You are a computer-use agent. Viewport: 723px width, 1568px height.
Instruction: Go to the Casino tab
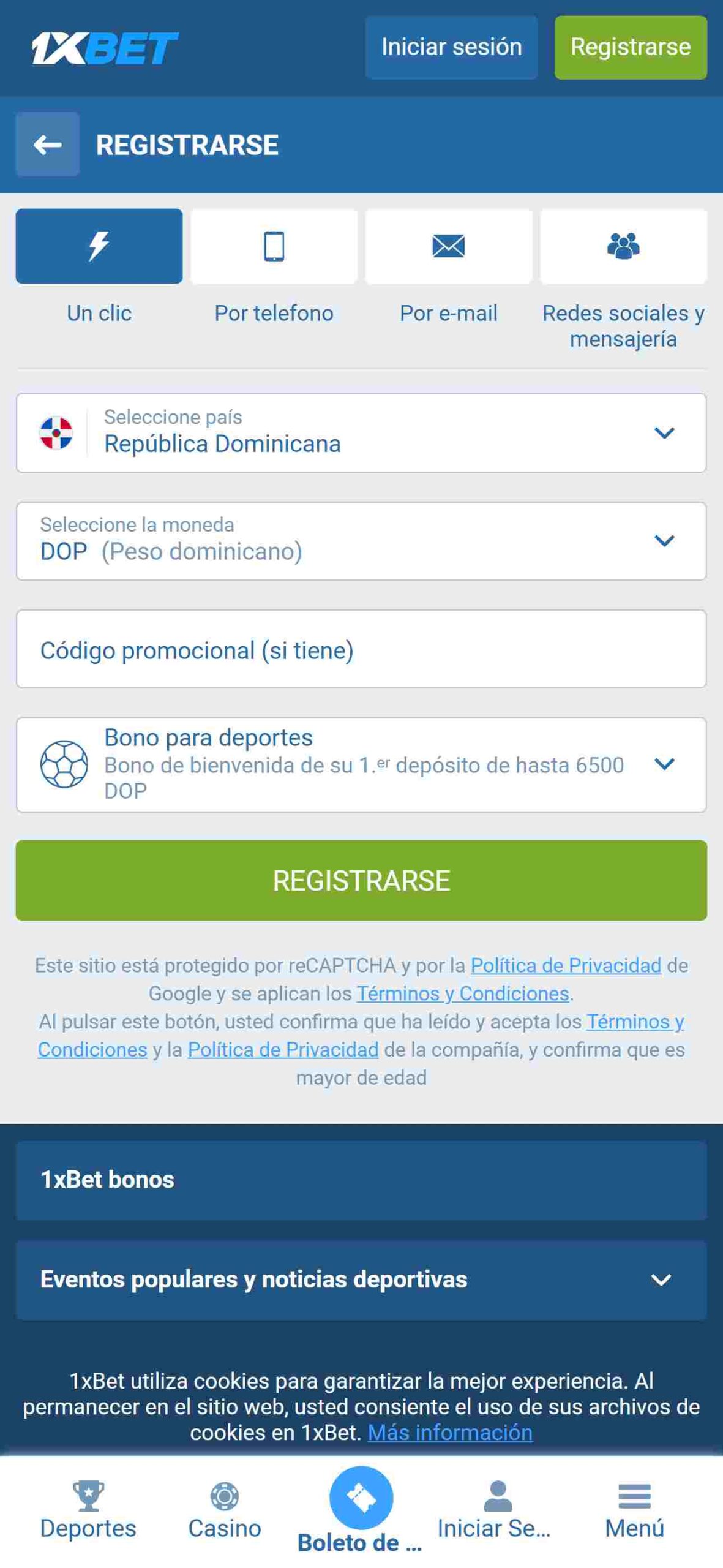click(x=225, y=1510)
